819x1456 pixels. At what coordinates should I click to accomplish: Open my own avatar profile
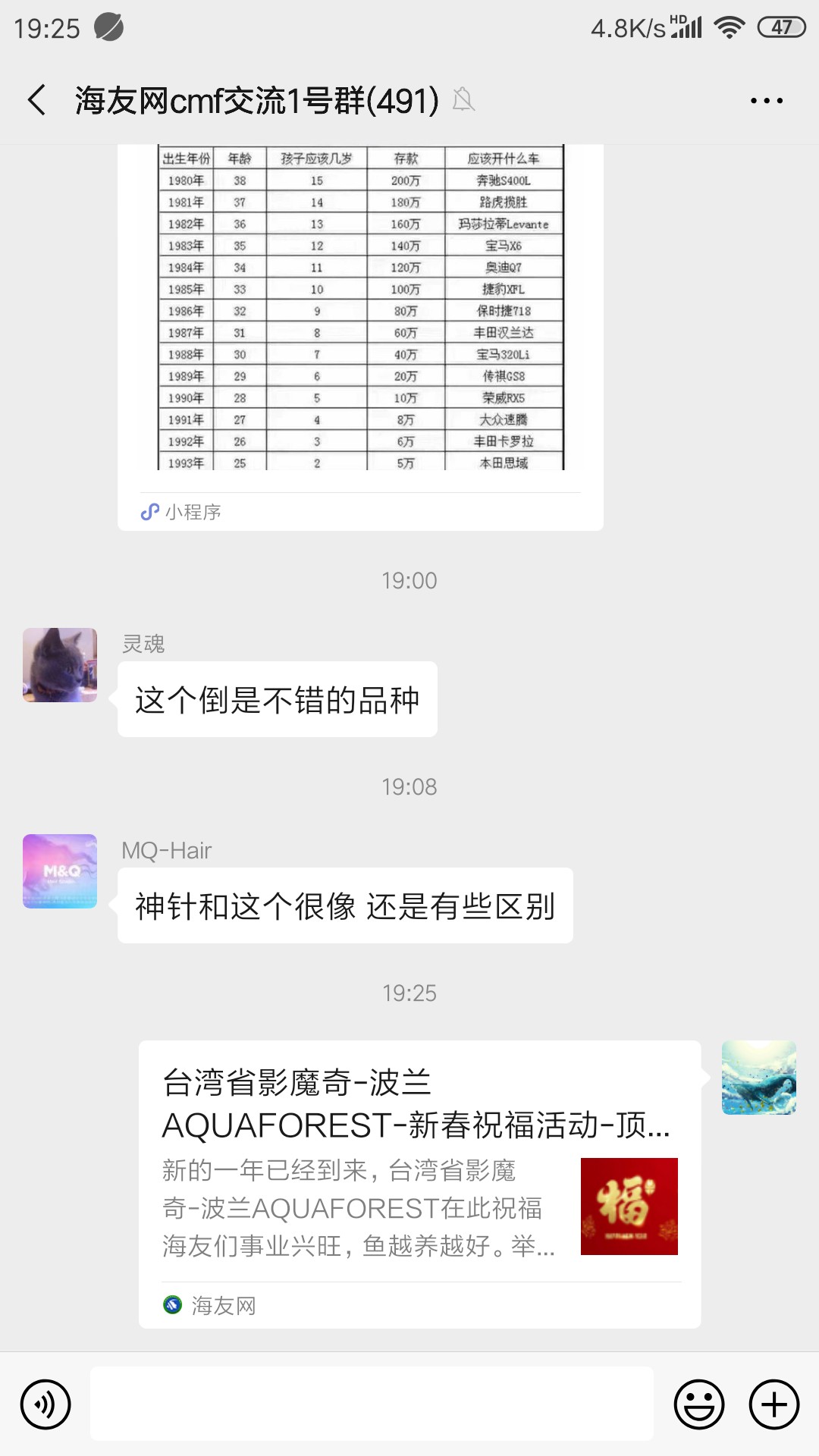[x=758, y=1078]
